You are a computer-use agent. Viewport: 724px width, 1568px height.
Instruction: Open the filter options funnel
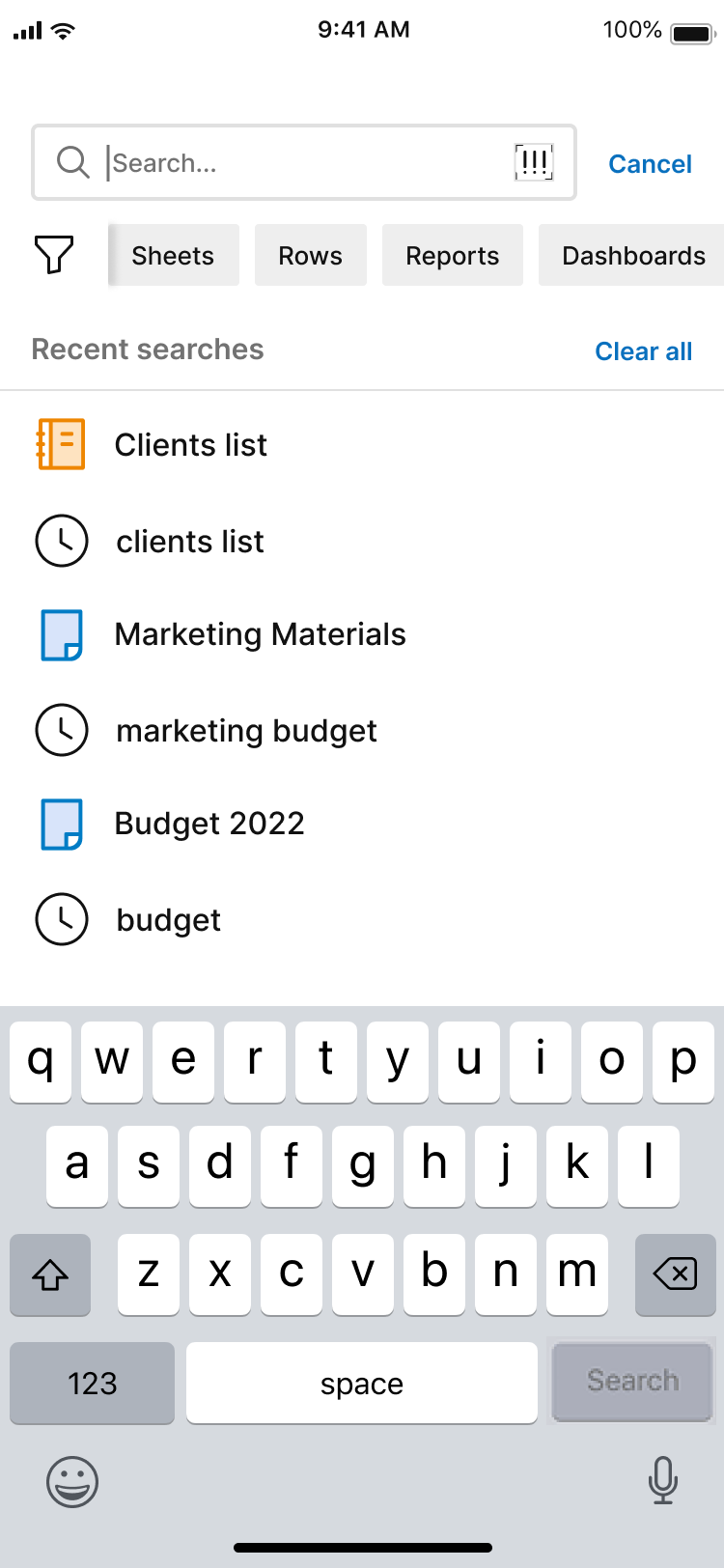coord(54,255)
